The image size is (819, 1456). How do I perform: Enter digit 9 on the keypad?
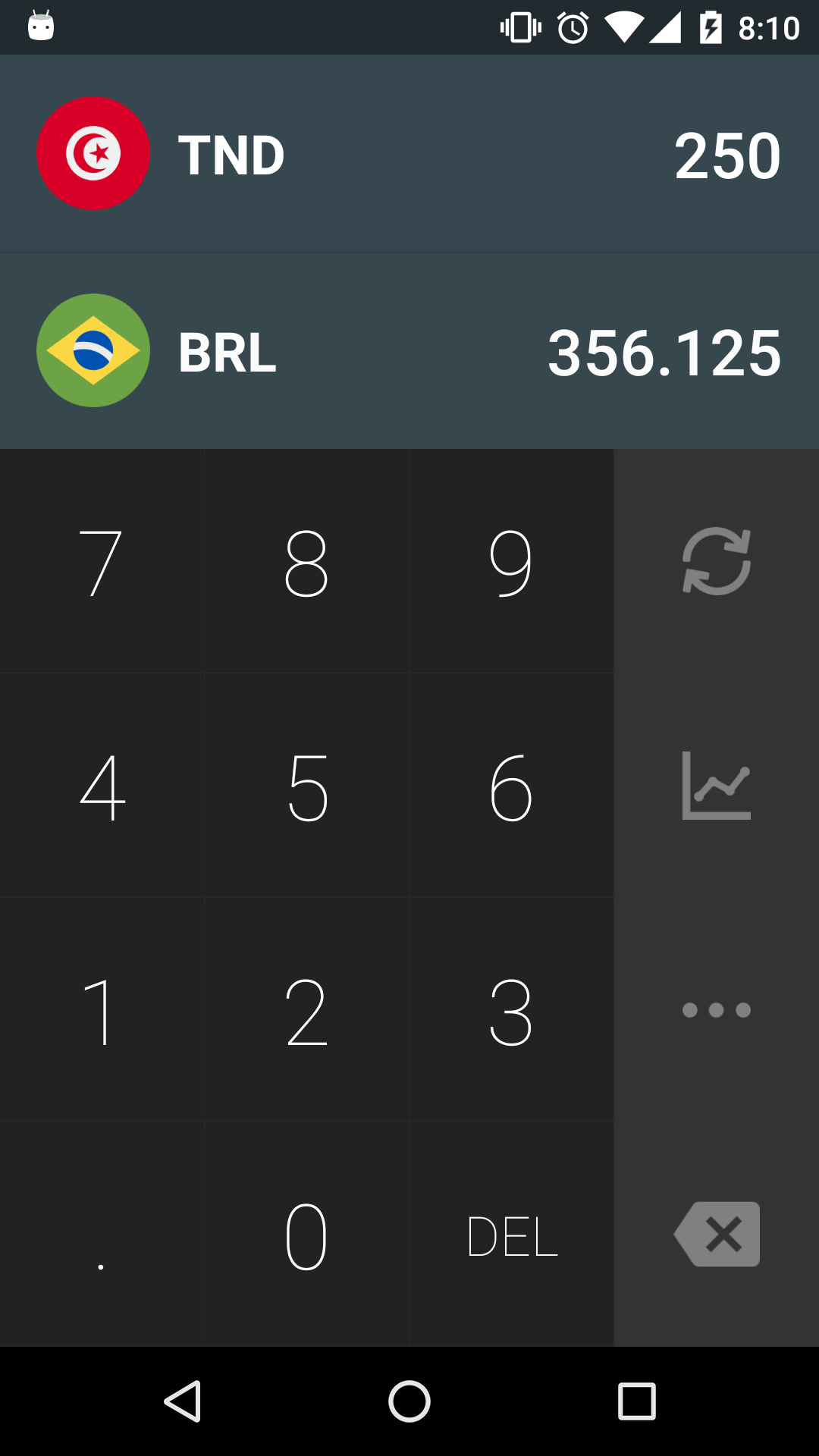coord(512,561)
